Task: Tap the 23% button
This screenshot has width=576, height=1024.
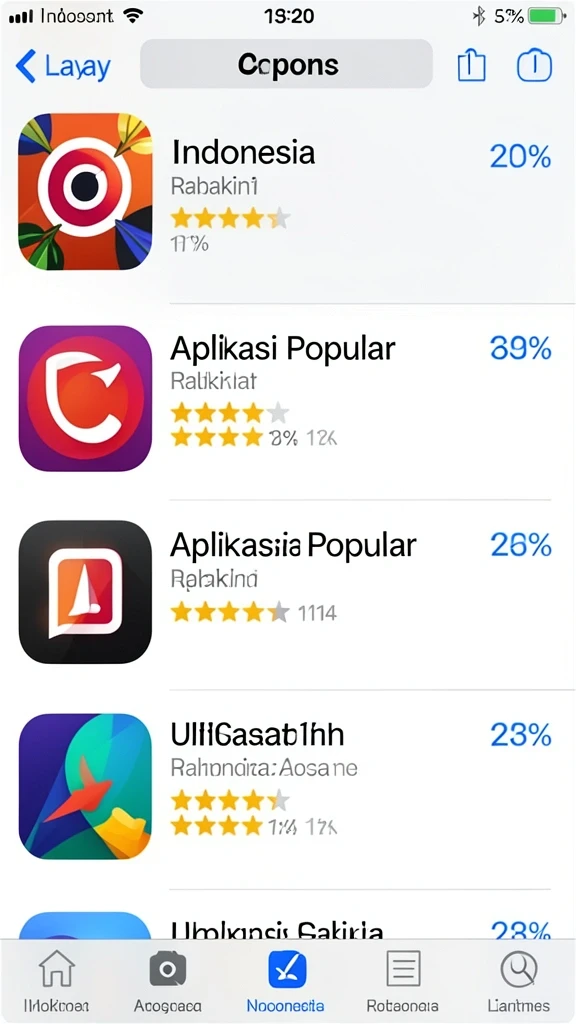Action: pos(521,736)
